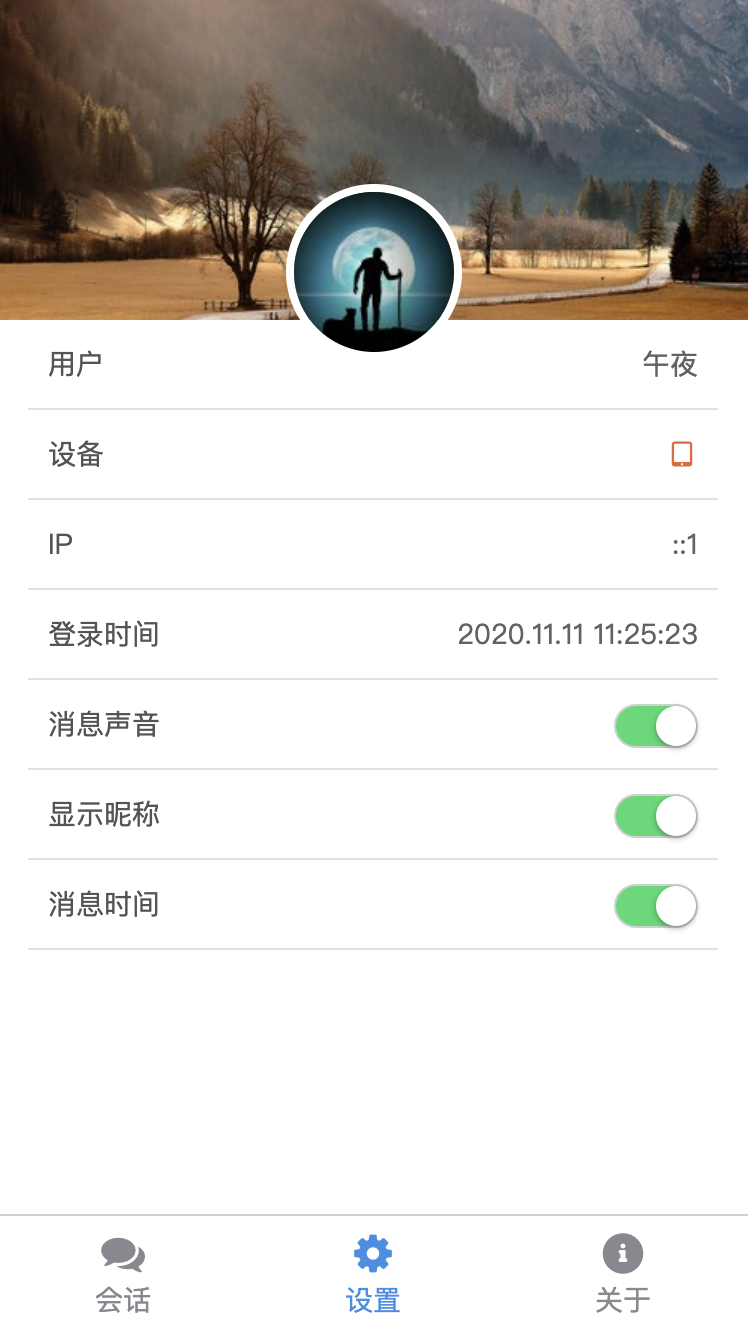Disable the 显示昵称 switch
Screen dimensions: 748x1334
[655, 816]
